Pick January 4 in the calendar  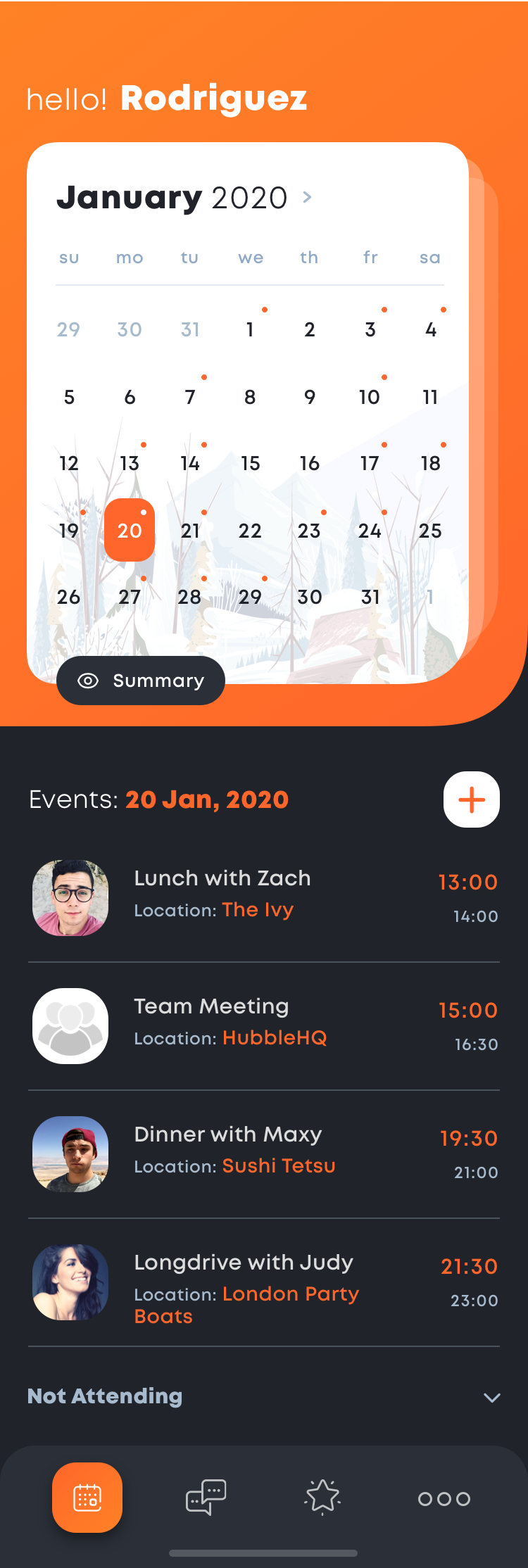click(x=431, y=329)
